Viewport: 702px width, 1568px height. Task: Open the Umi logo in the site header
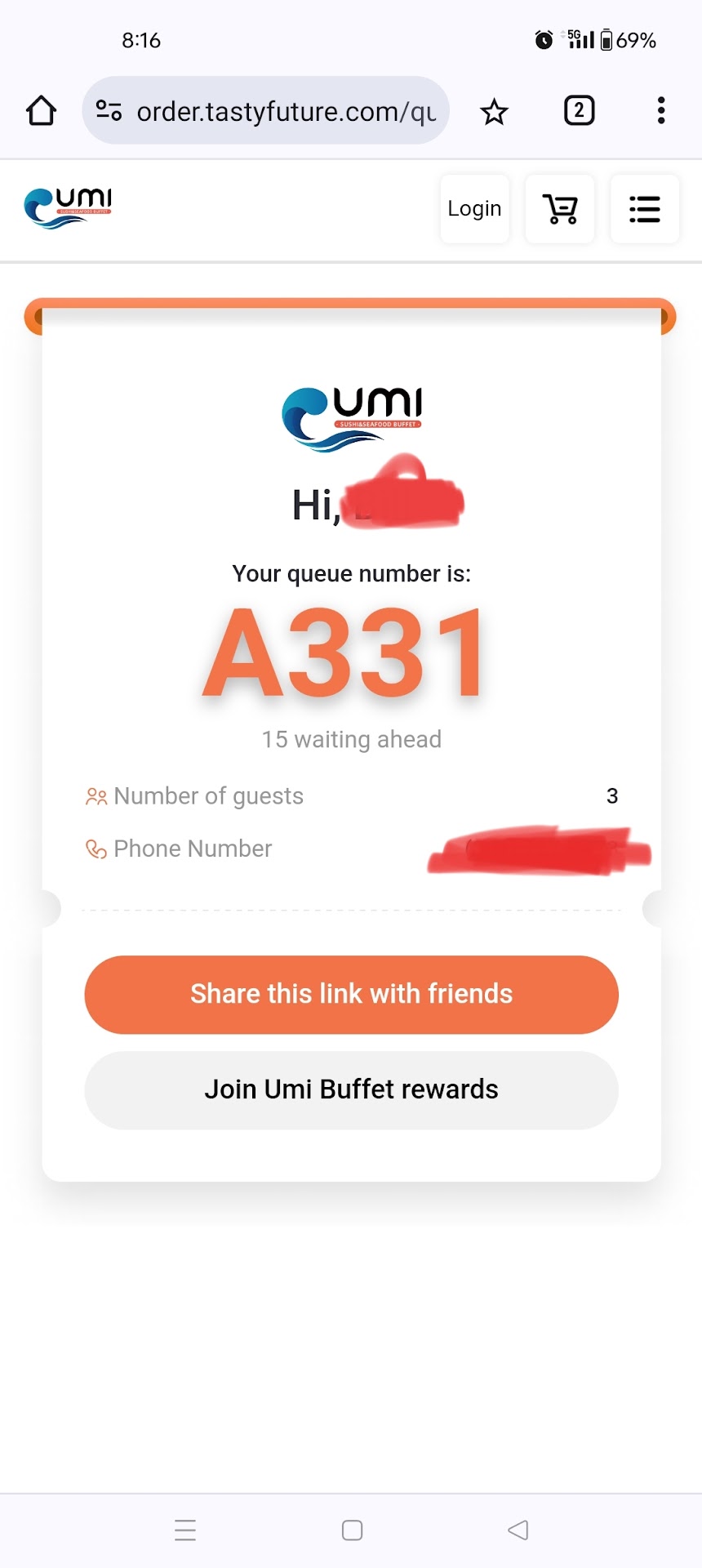[x=68, y=207]
